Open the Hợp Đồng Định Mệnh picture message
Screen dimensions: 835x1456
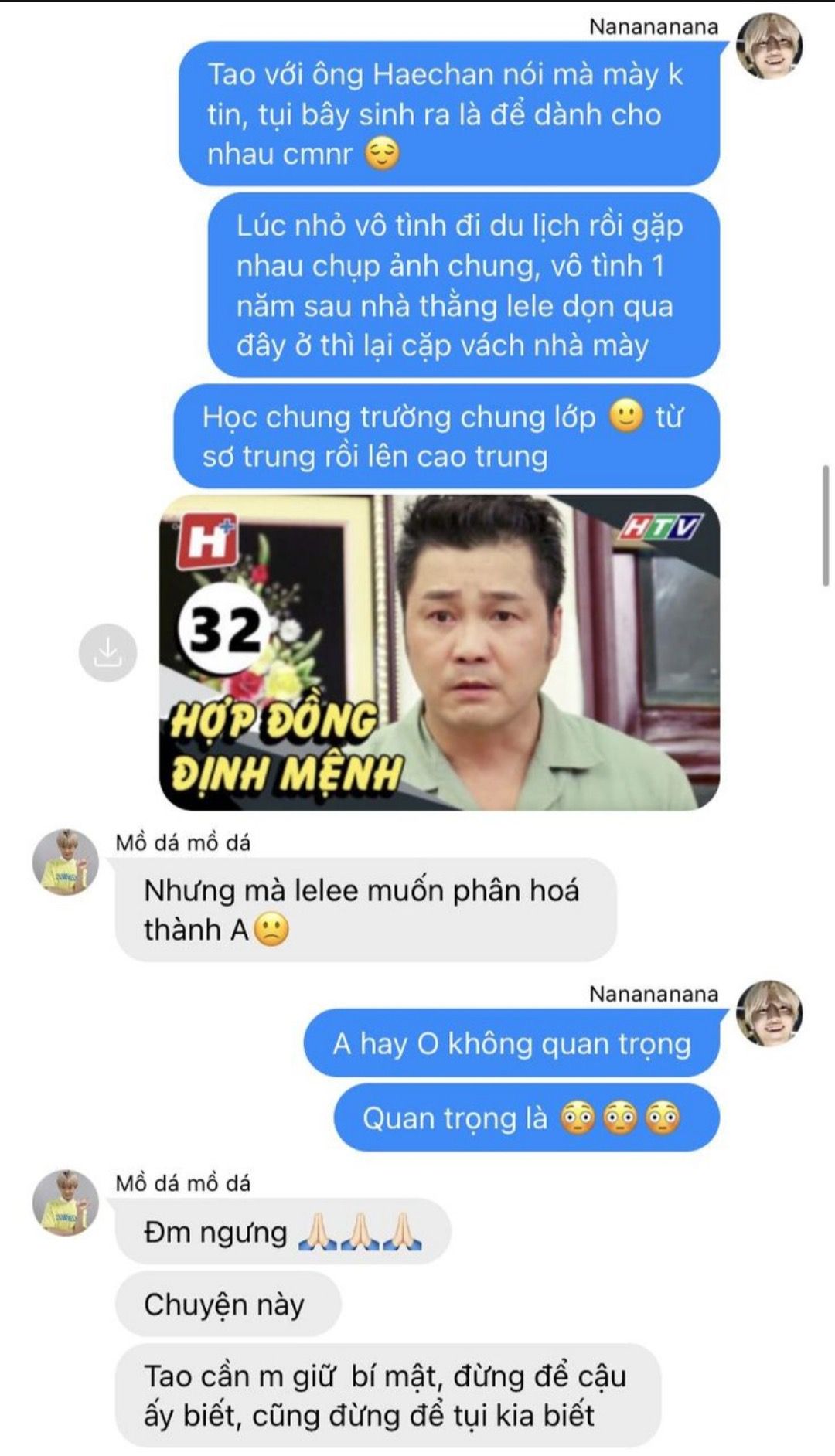coord(439,652)
